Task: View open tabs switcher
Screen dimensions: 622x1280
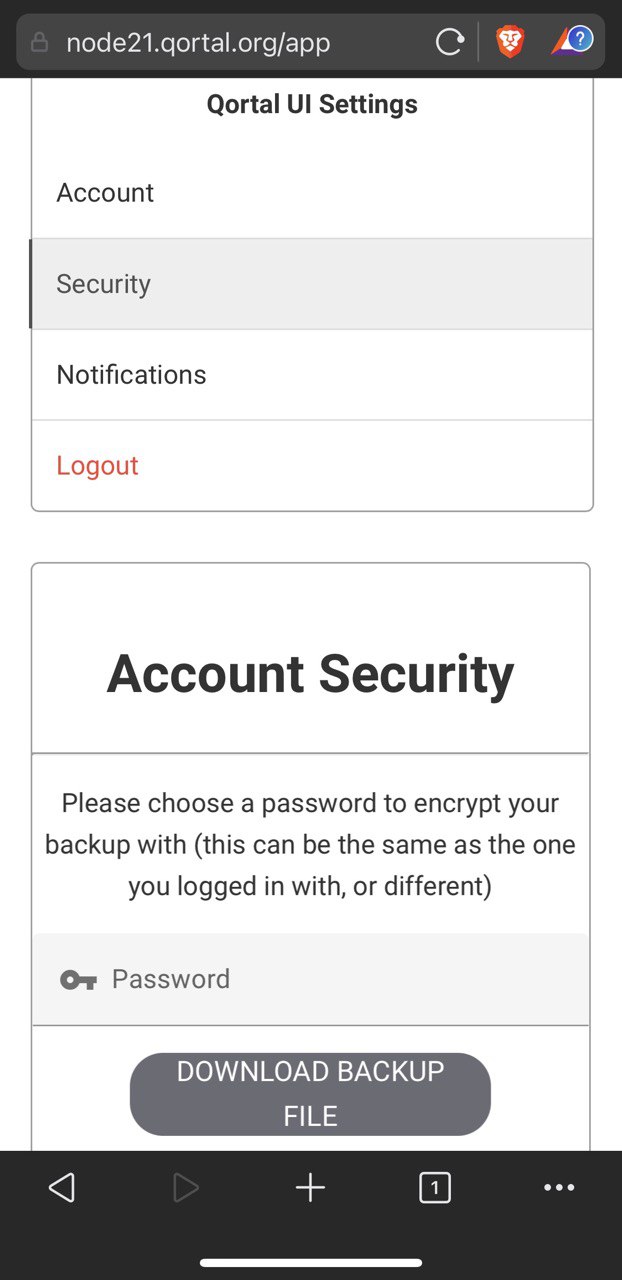Action: coord(434,1187)
